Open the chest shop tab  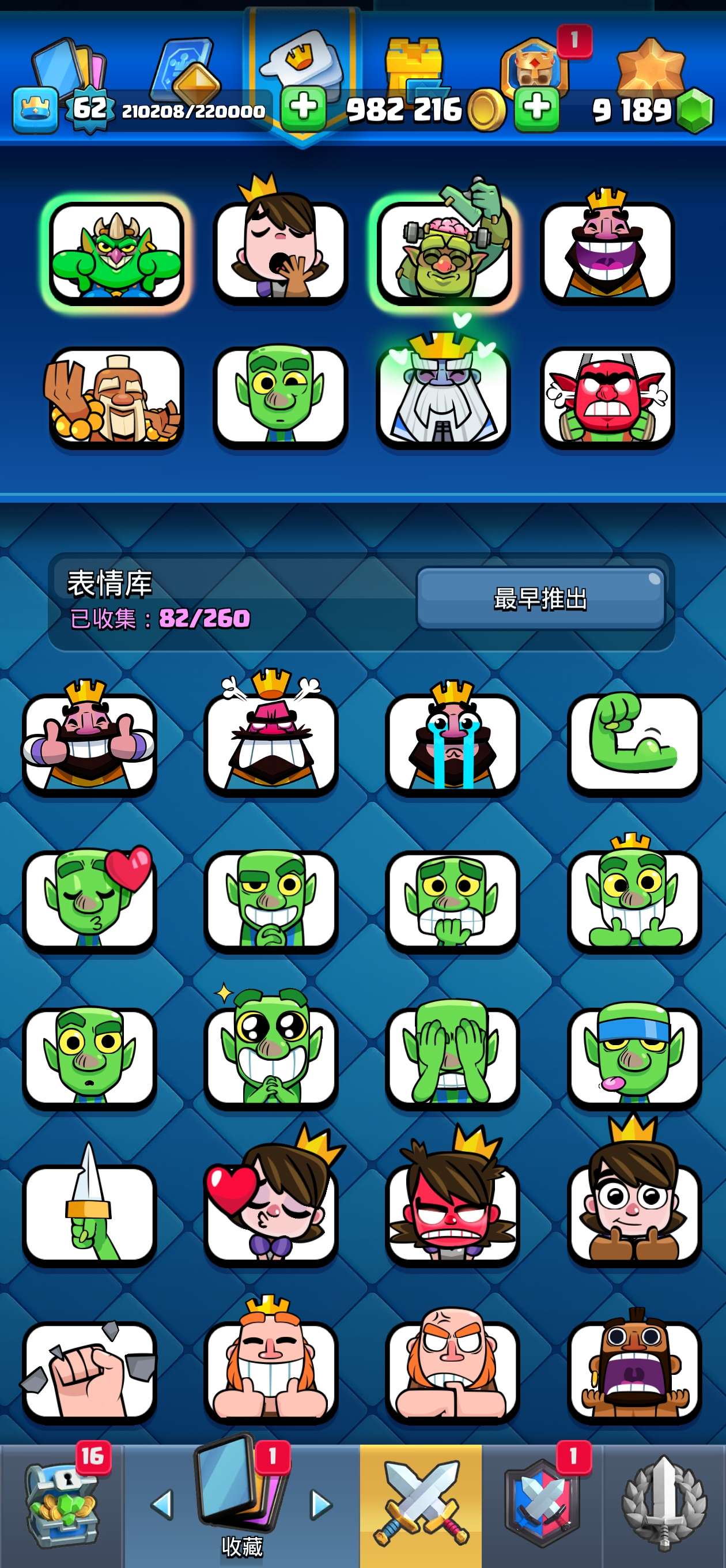pyautogui.click(x=61, y=1502)
